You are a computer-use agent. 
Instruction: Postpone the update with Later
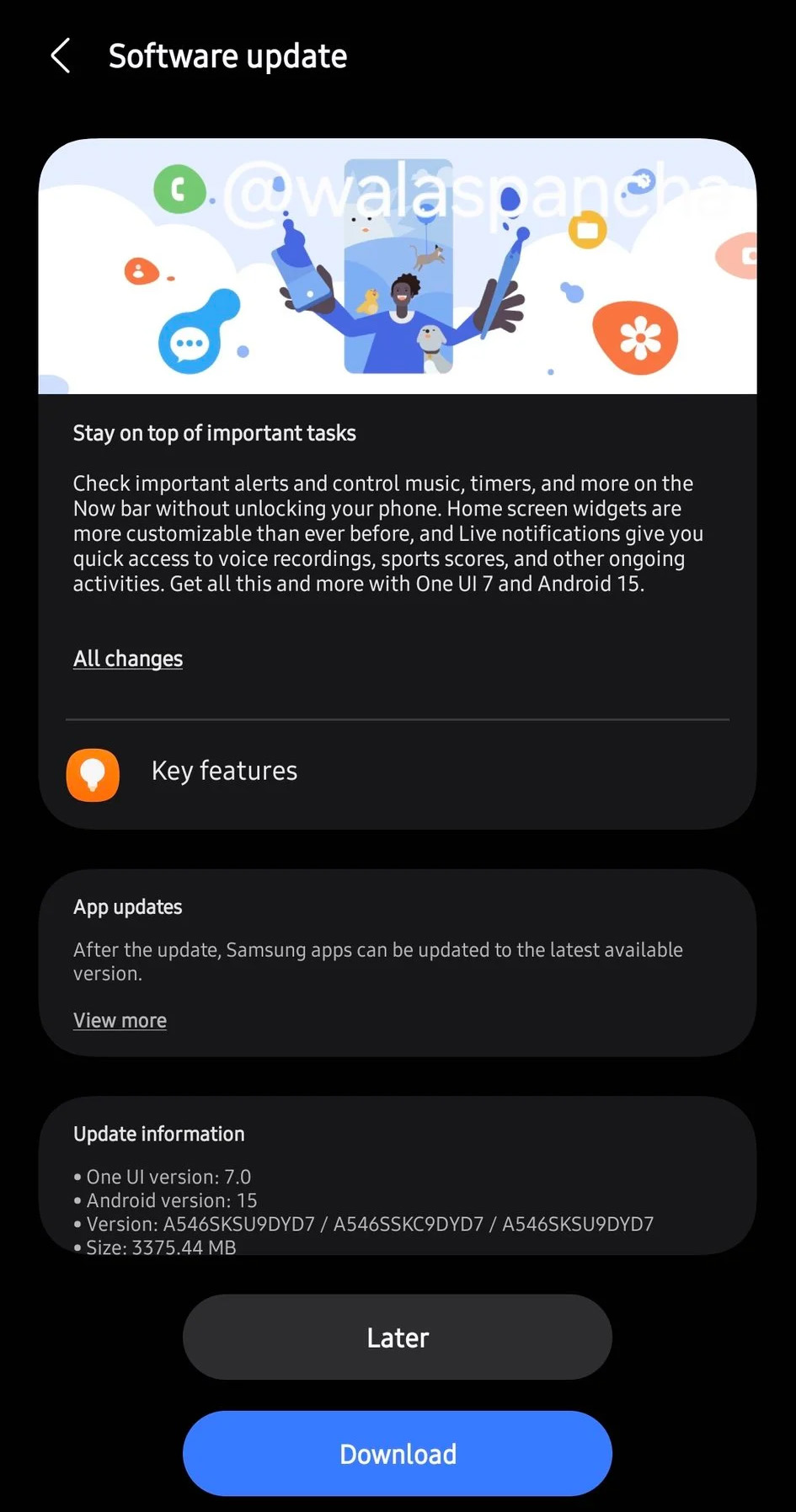click(x=397, y=1338)
